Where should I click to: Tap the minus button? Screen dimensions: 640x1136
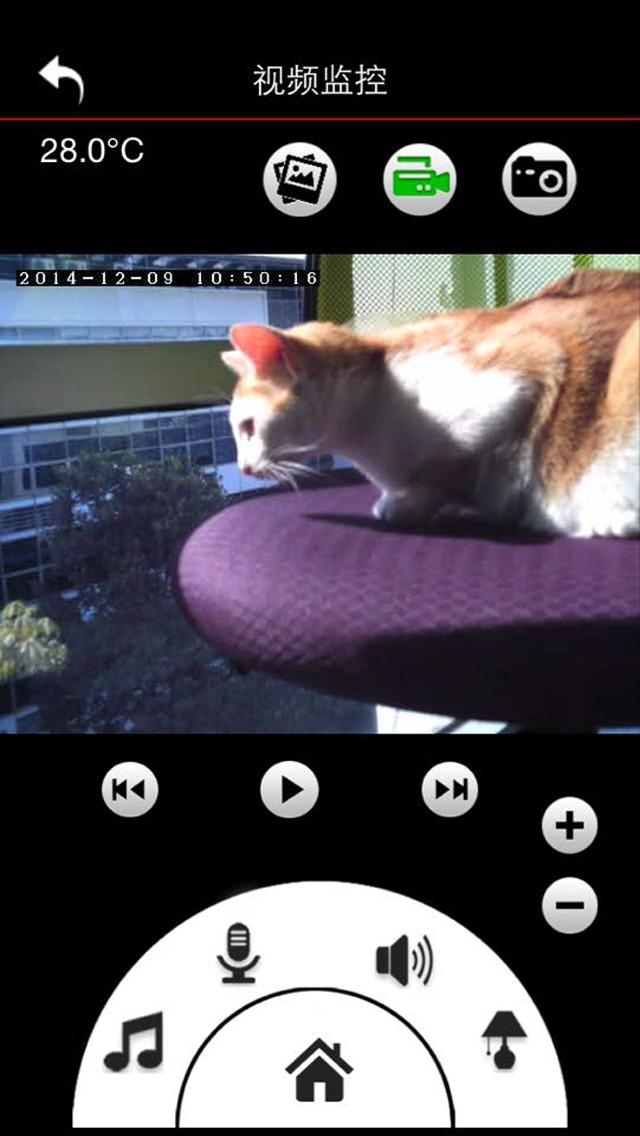tap(569, 905)
